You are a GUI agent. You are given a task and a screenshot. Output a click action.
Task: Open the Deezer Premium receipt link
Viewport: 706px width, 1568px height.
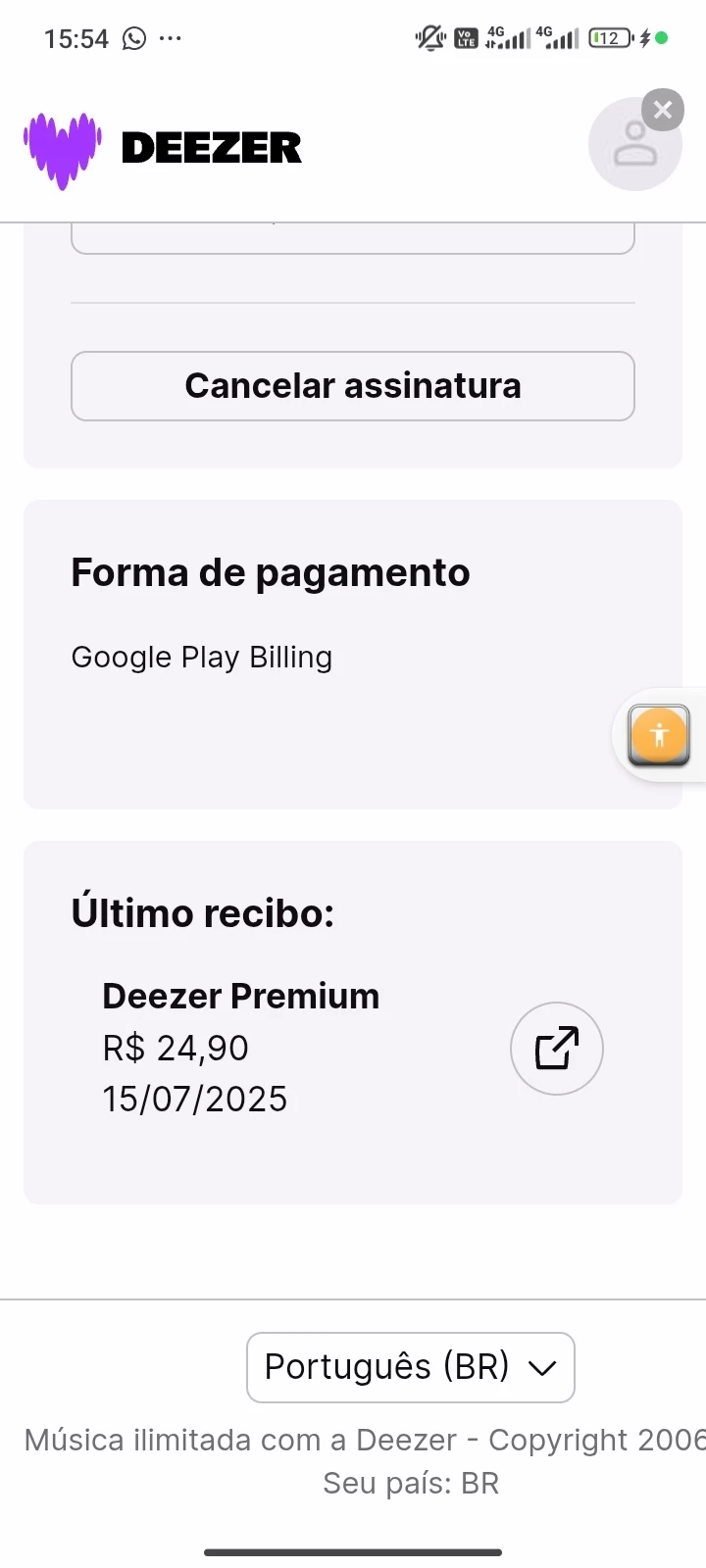557,1049
